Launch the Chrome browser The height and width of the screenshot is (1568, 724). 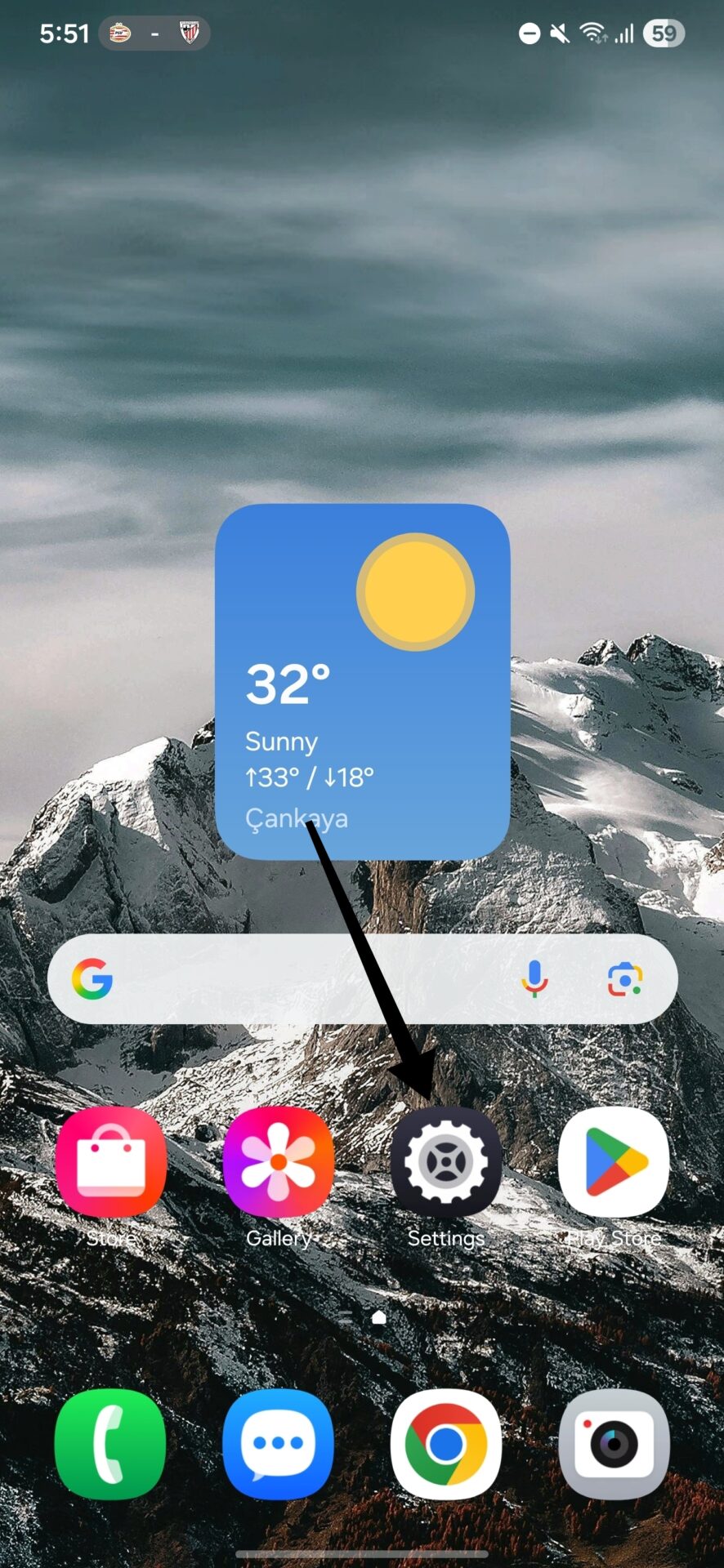445,1444
